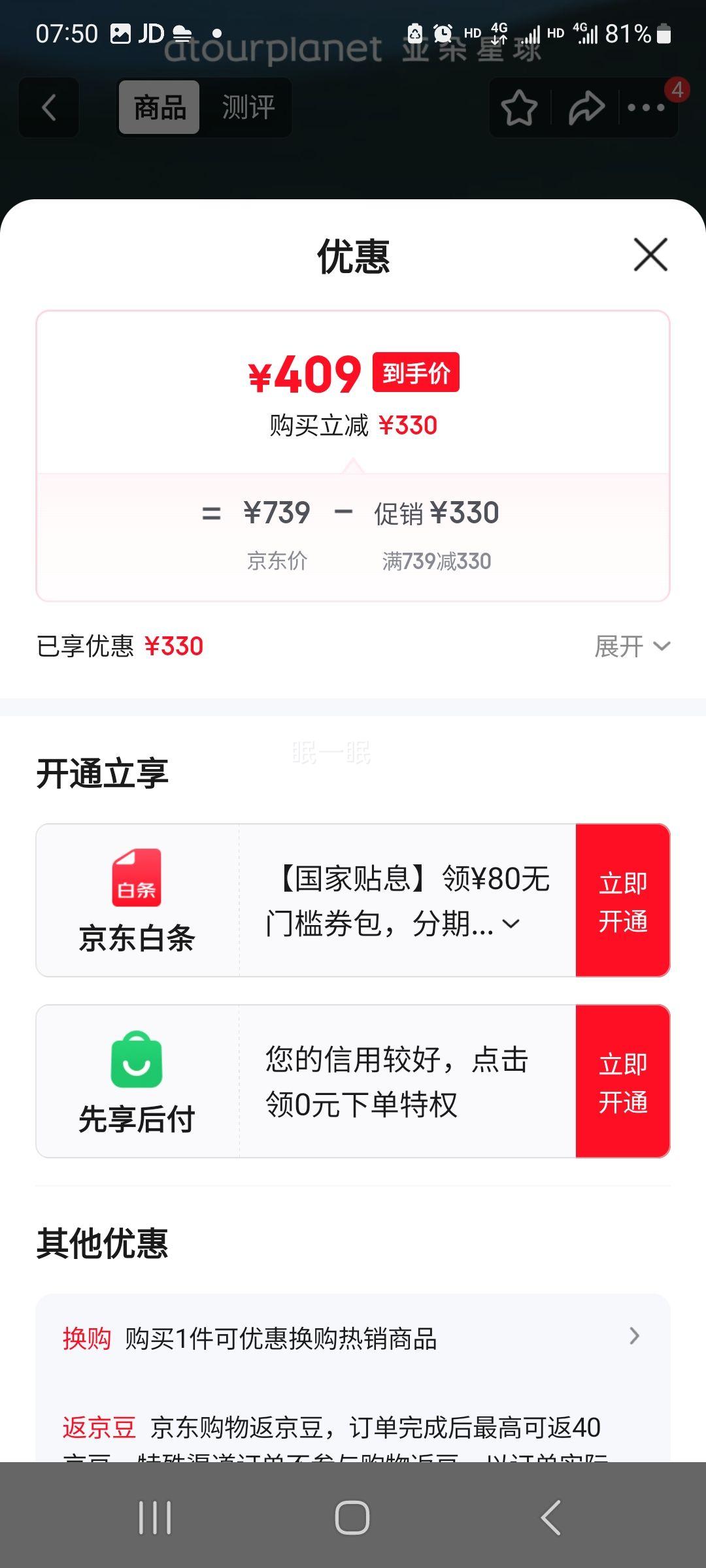Switch to the 测评 tab

[x=247, y=108]
